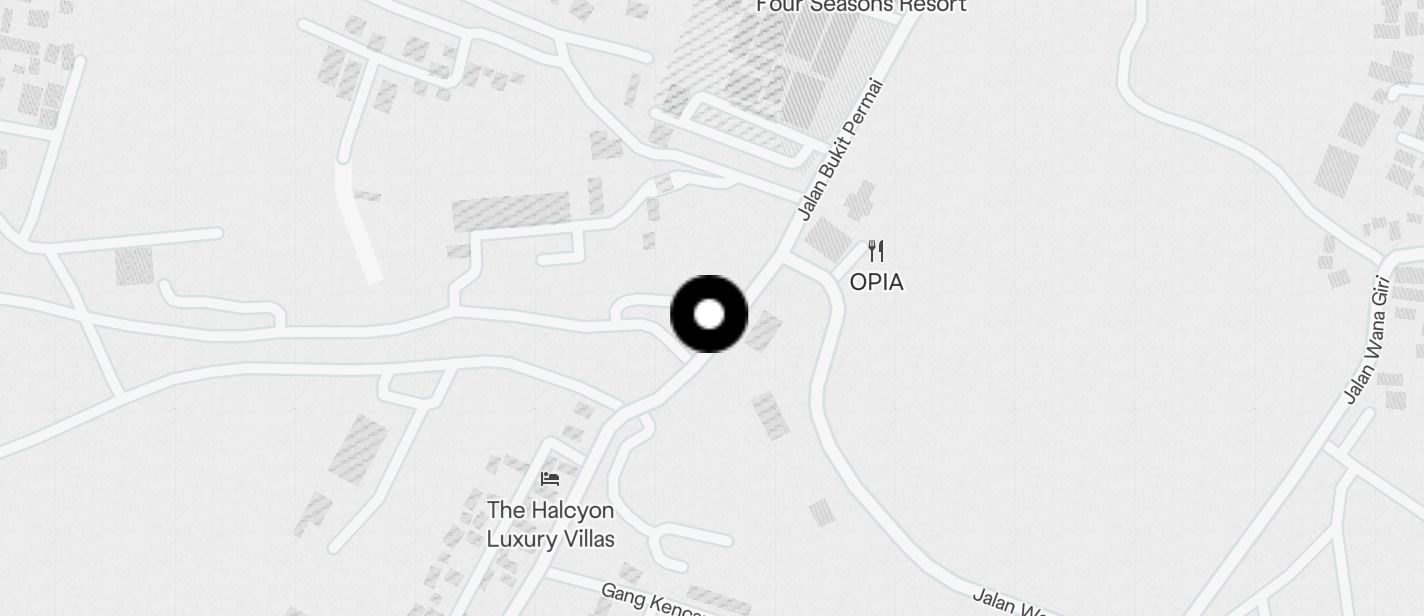This screenshot has height=616, width=1424.
Task: Open the OPIA restaurant map marker
Action: click(876, 251)
